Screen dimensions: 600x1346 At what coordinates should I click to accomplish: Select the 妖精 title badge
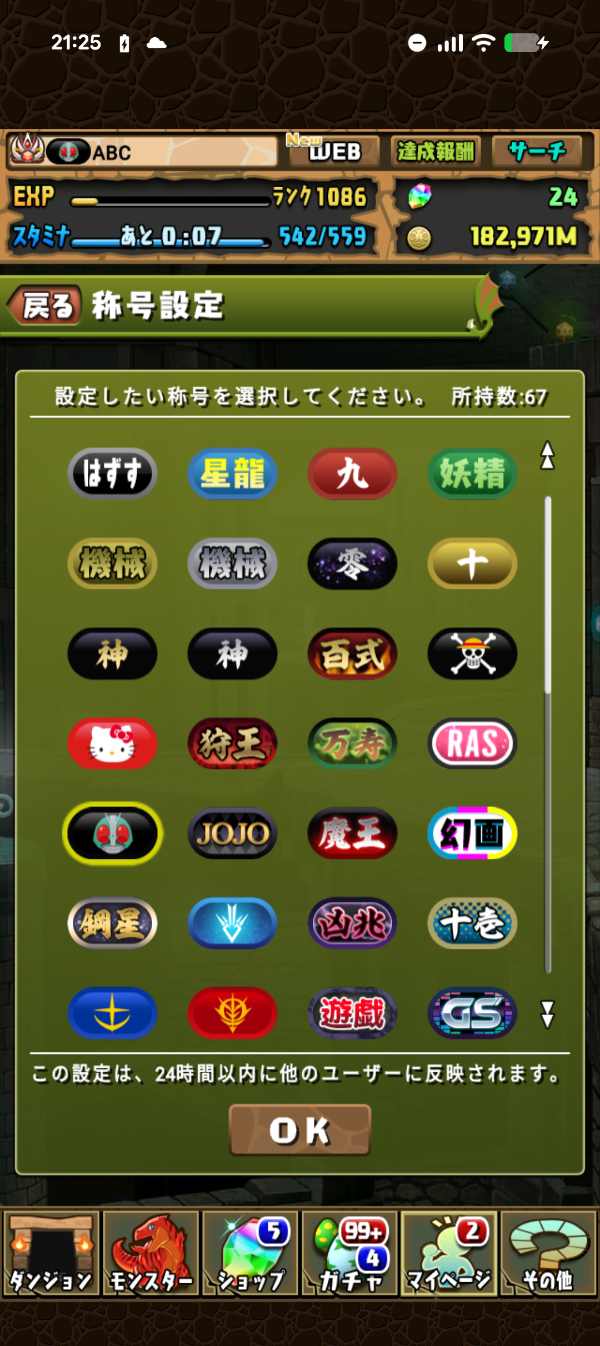tap(472, 473)
